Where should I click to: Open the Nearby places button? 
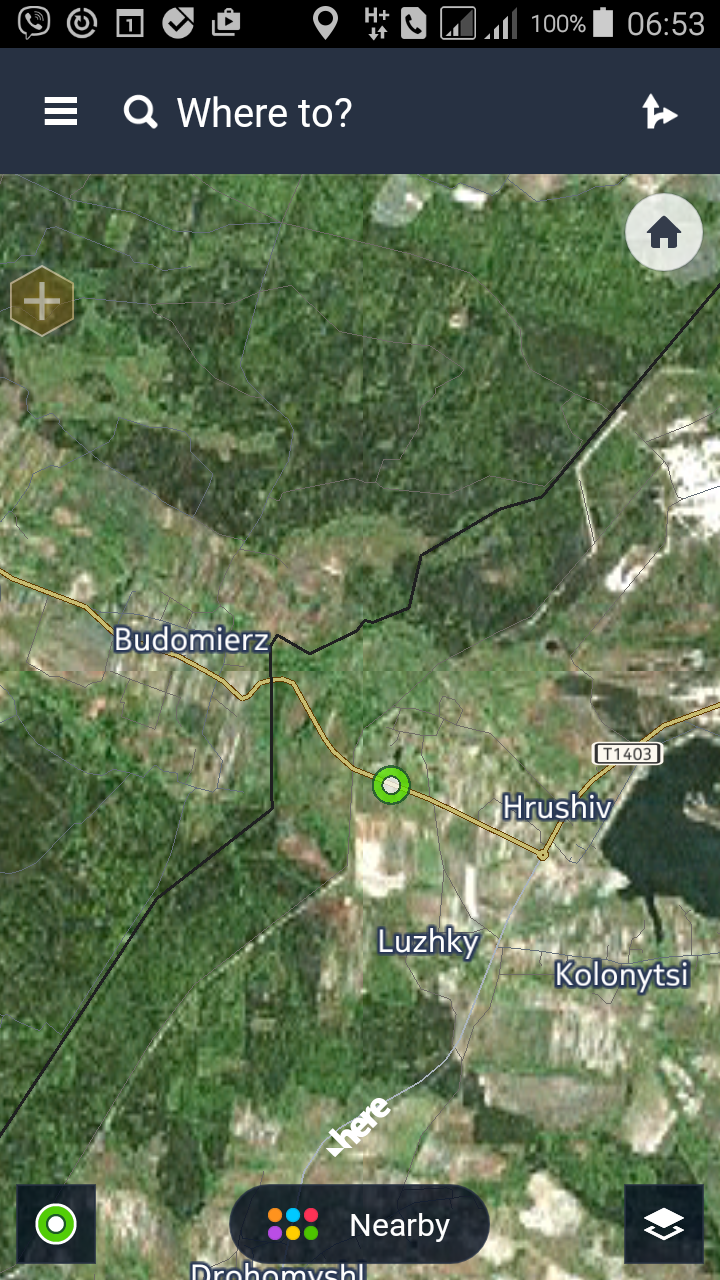pos(359,1225)
